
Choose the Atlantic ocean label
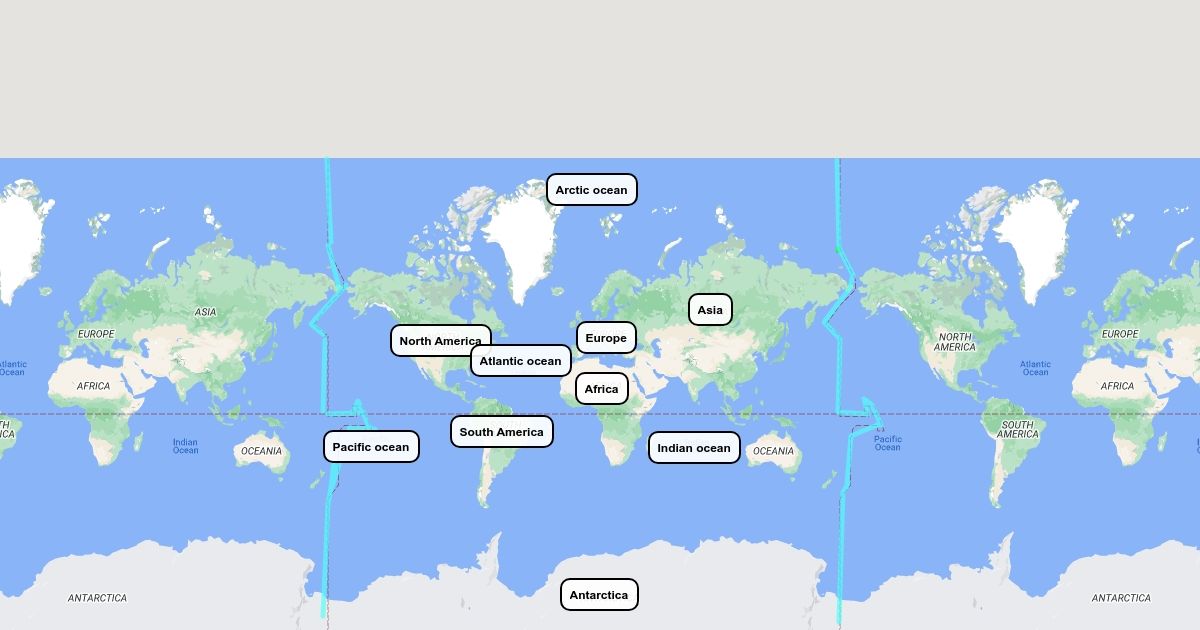(520, 361)
